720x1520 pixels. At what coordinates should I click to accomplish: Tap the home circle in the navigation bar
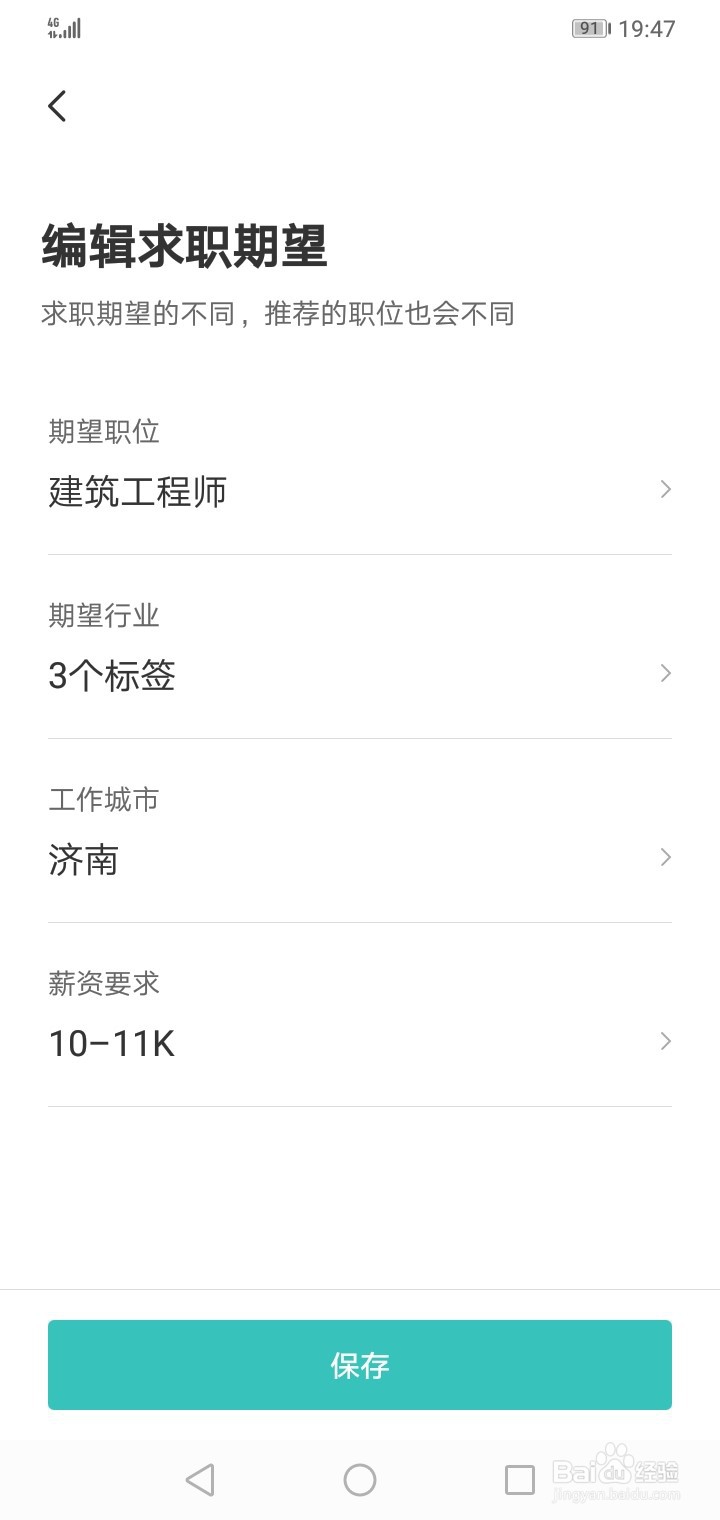361,1479
